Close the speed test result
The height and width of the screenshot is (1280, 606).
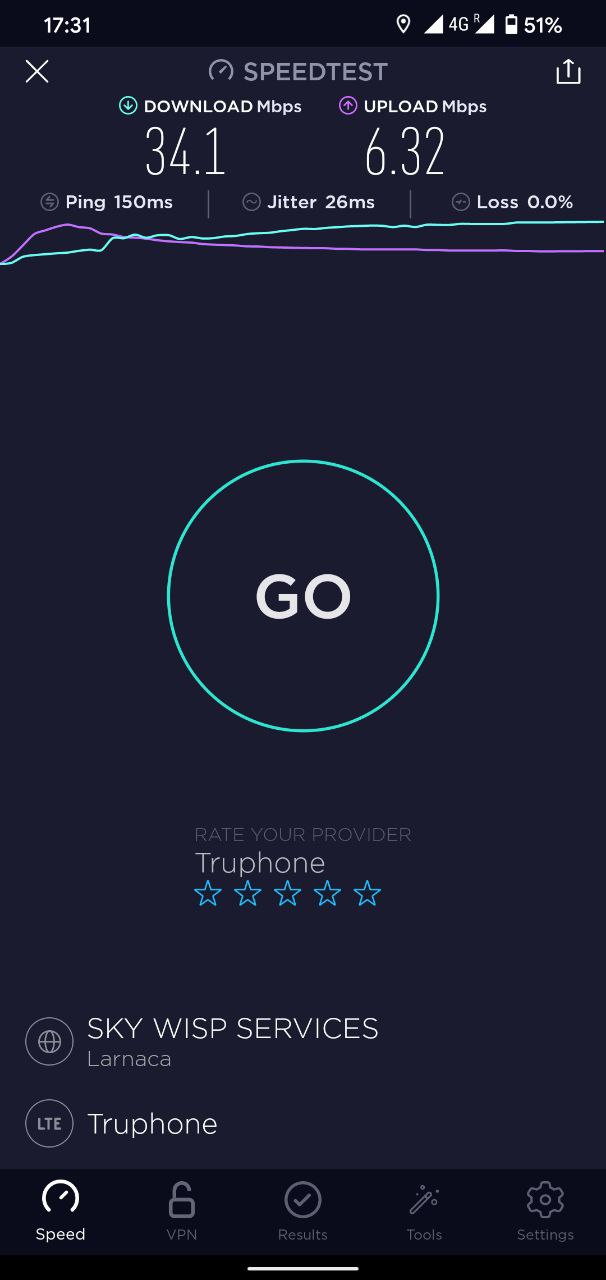pos(37,71)
